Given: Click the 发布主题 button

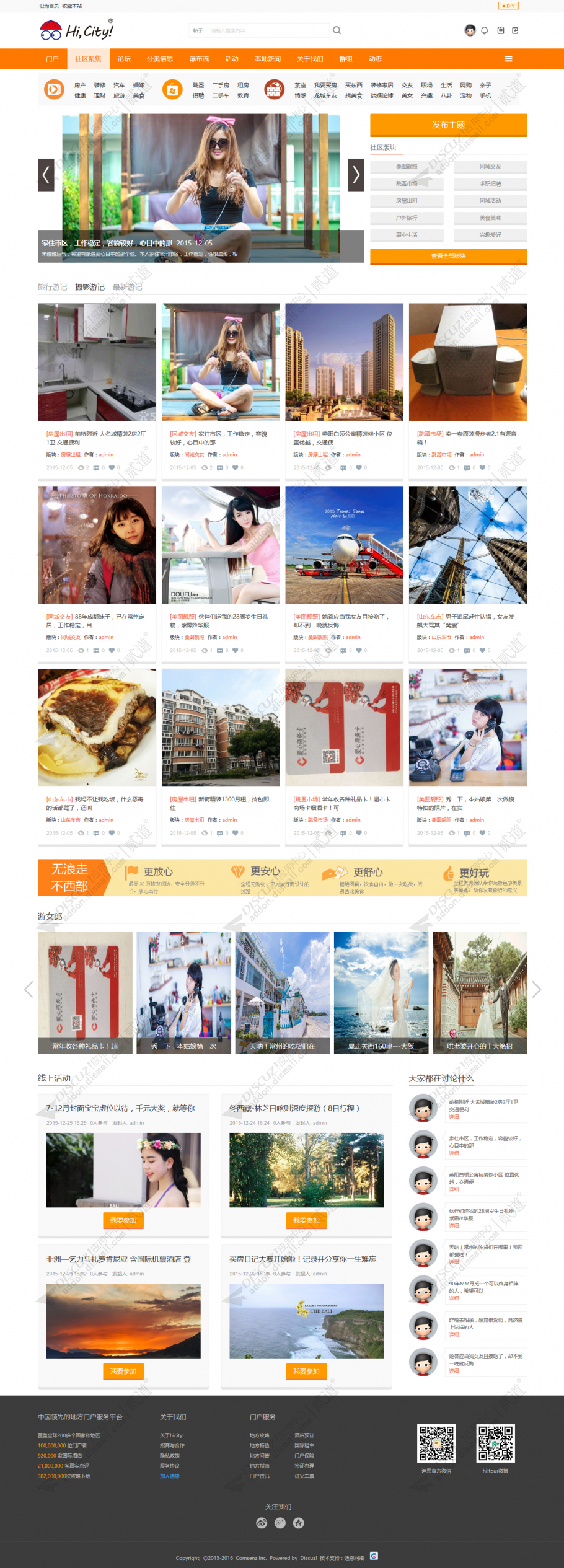Looking at the screenshot, I should click(x=448, y=125).
